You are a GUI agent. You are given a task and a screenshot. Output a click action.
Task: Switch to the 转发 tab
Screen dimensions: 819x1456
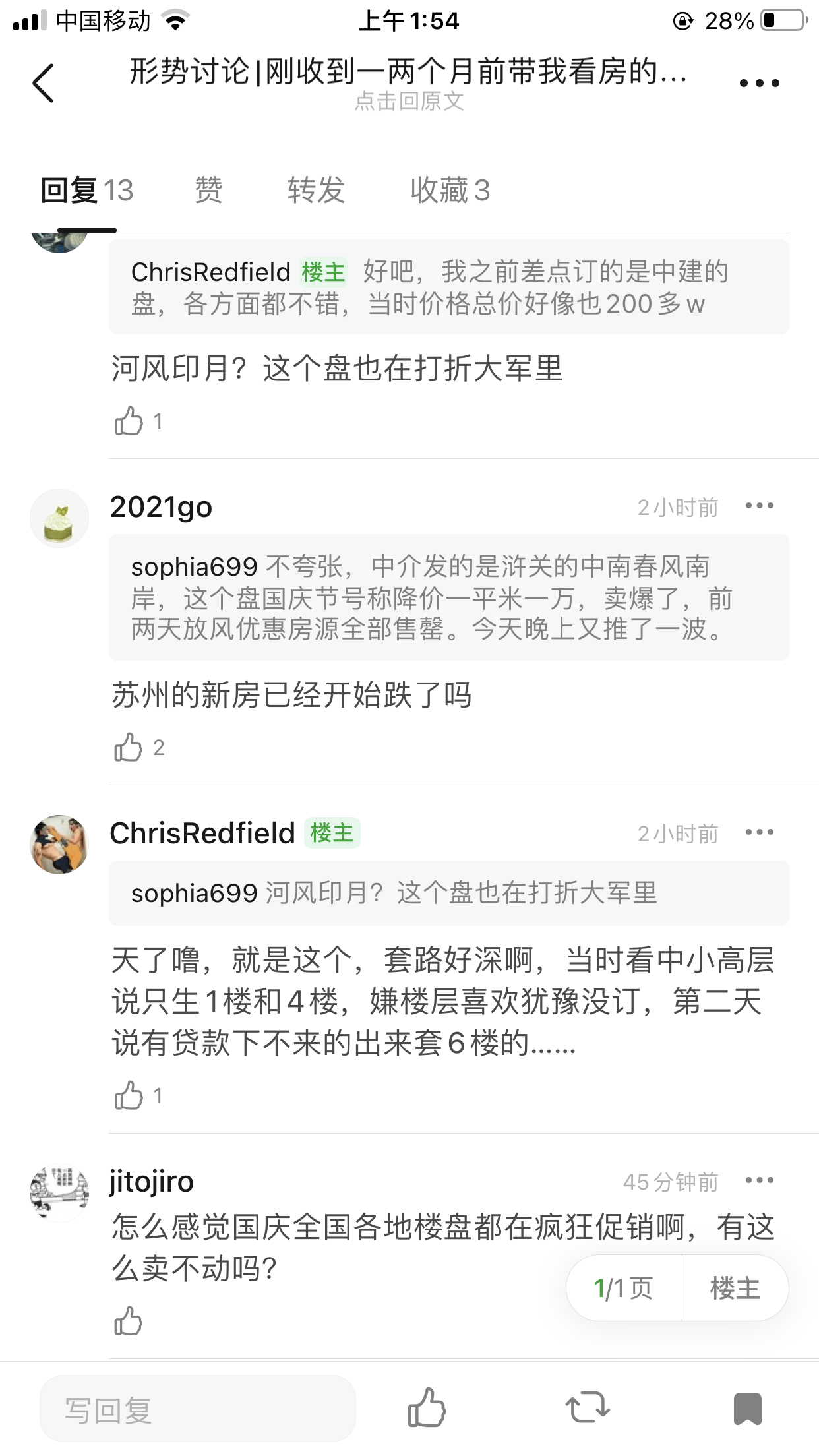[x=316, y=191]
